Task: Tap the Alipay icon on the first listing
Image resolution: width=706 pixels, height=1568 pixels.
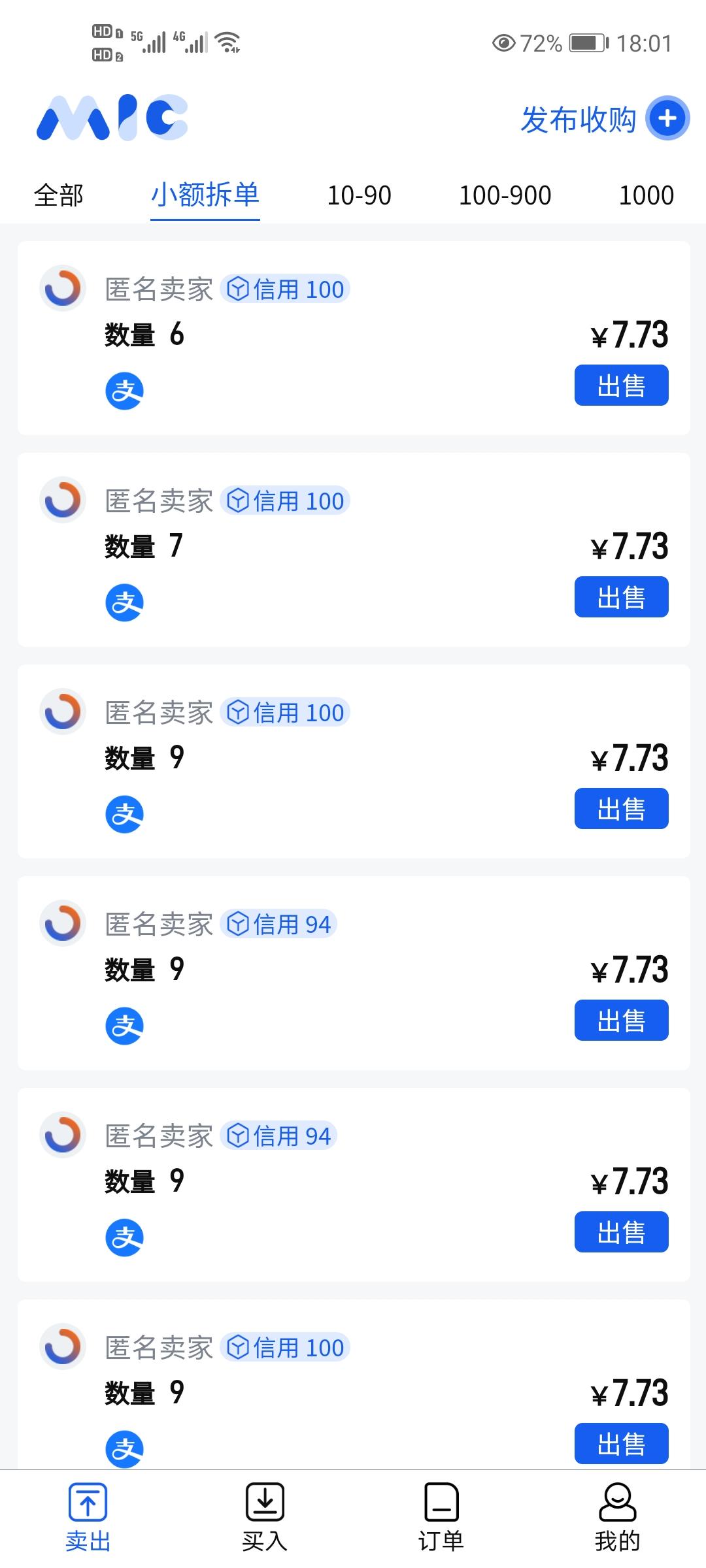Action: pyautogui.click(x=124, y=391)
